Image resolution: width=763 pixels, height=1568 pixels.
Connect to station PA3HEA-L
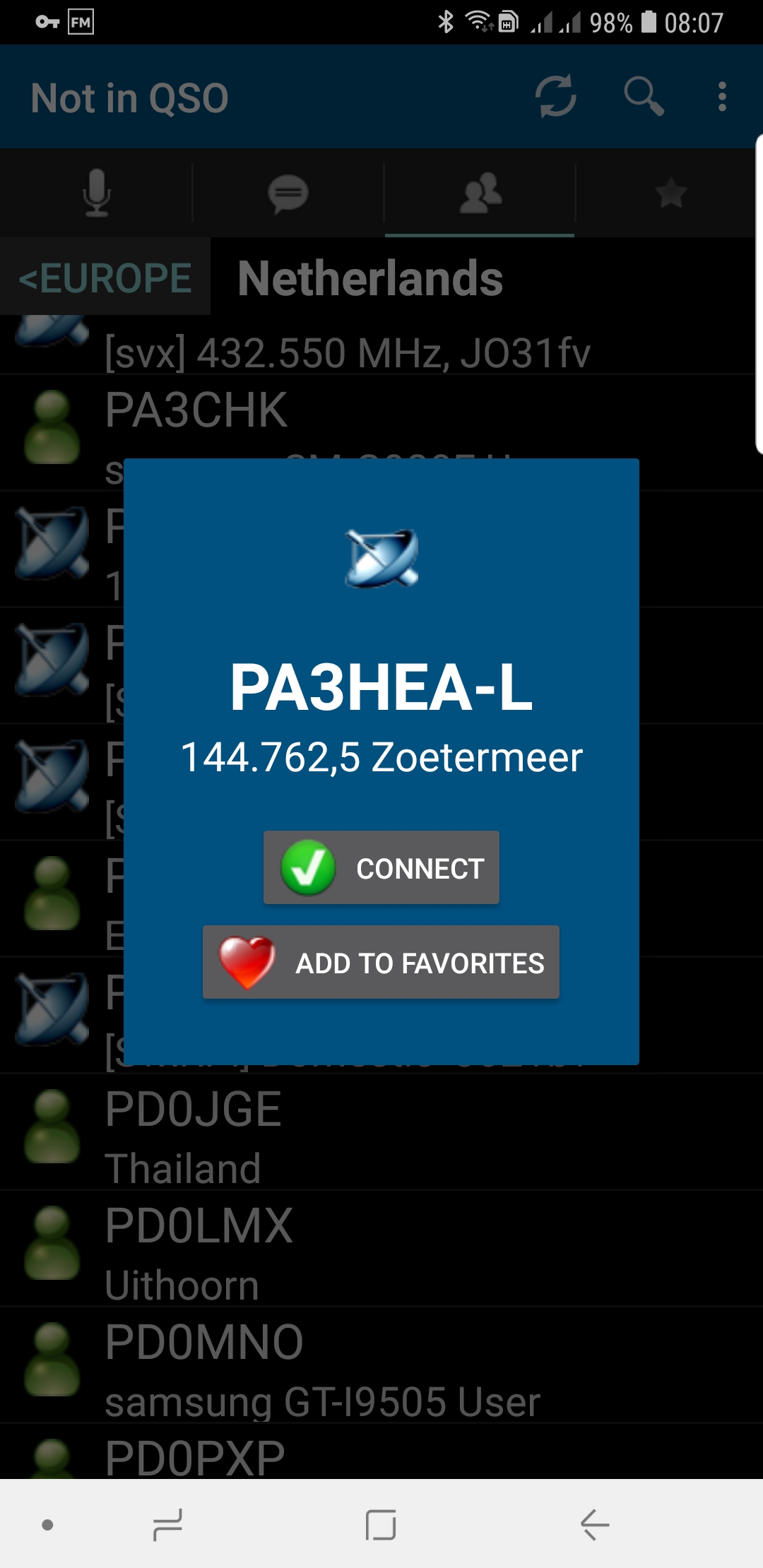tap(381, 867)
